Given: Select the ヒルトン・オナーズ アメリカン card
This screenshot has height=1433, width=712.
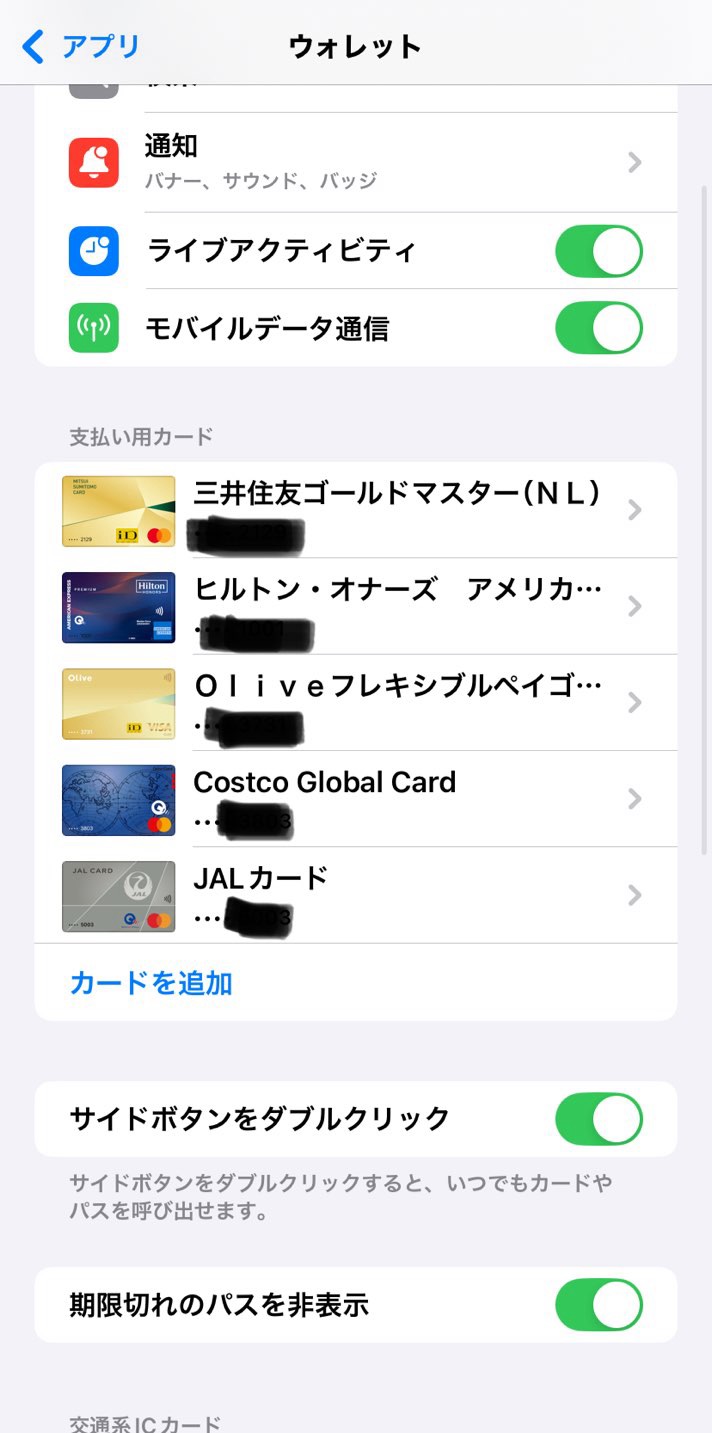Looking at the screenshot, I should (x=356, y=606).
